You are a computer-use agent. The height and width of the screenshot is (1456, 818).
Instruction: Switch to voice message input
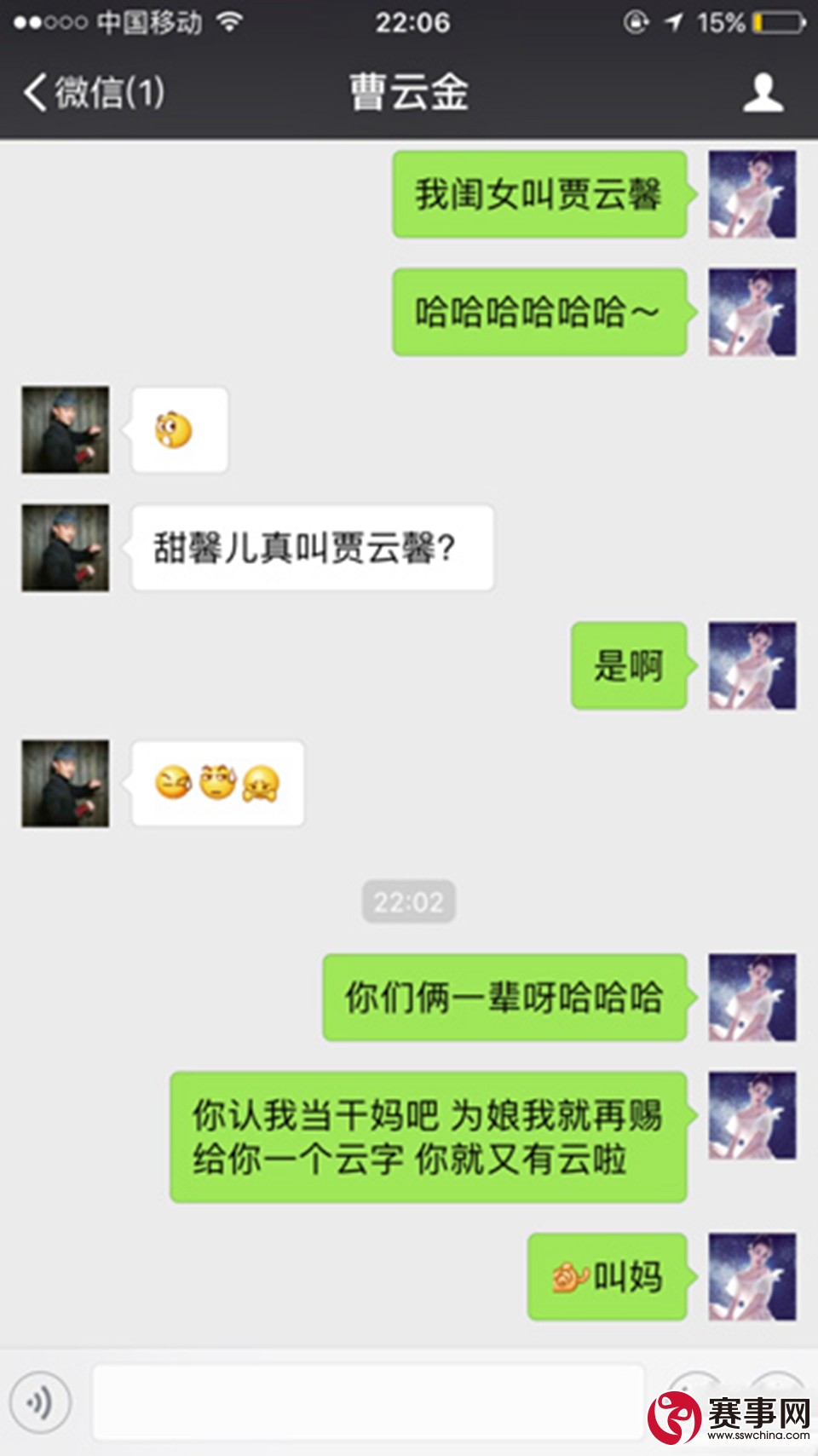pyautogui.click(x=40, y=1401)
